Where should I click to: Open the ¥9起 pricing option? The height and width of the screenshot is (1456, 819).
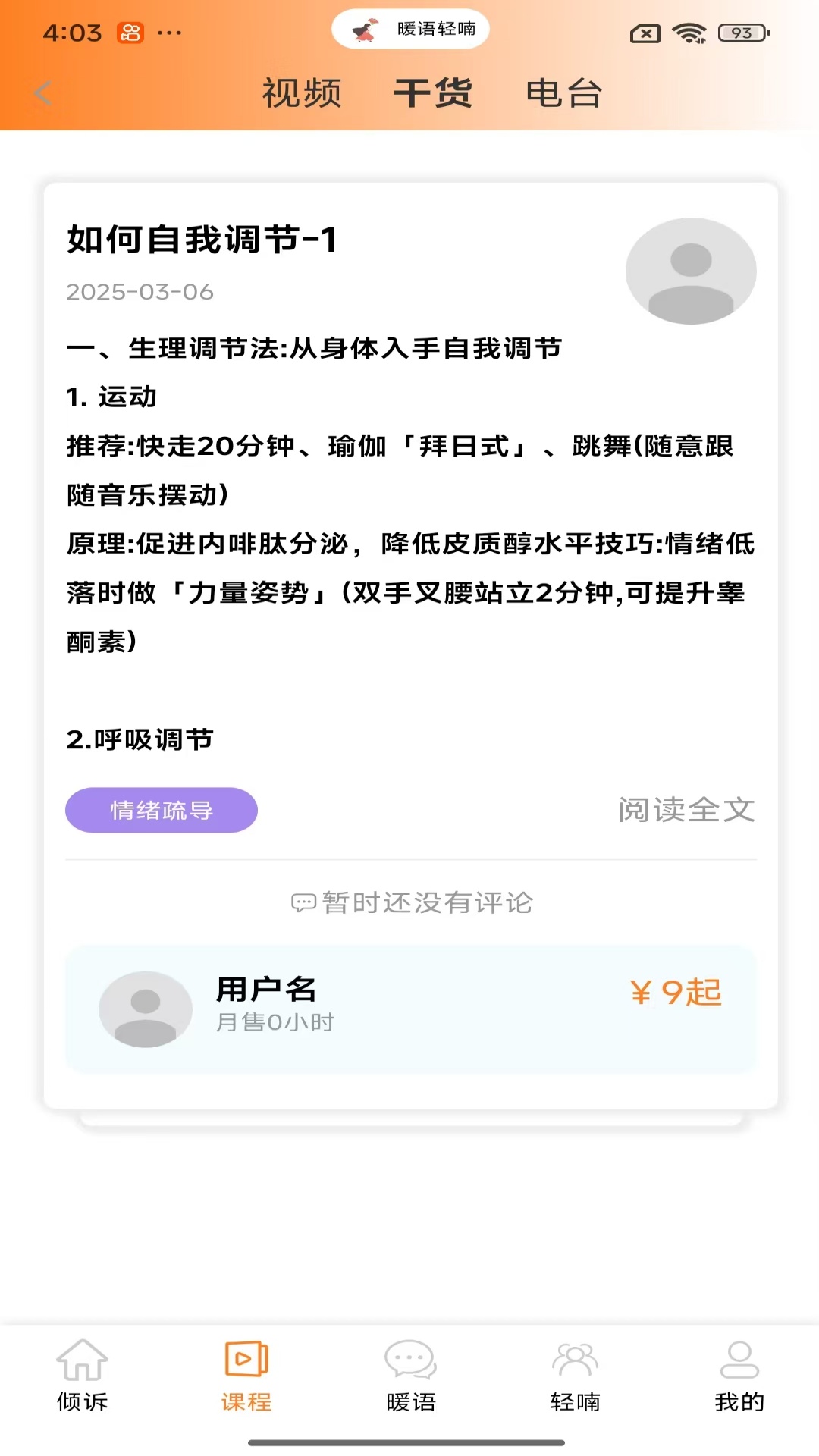tap(674, 992)
